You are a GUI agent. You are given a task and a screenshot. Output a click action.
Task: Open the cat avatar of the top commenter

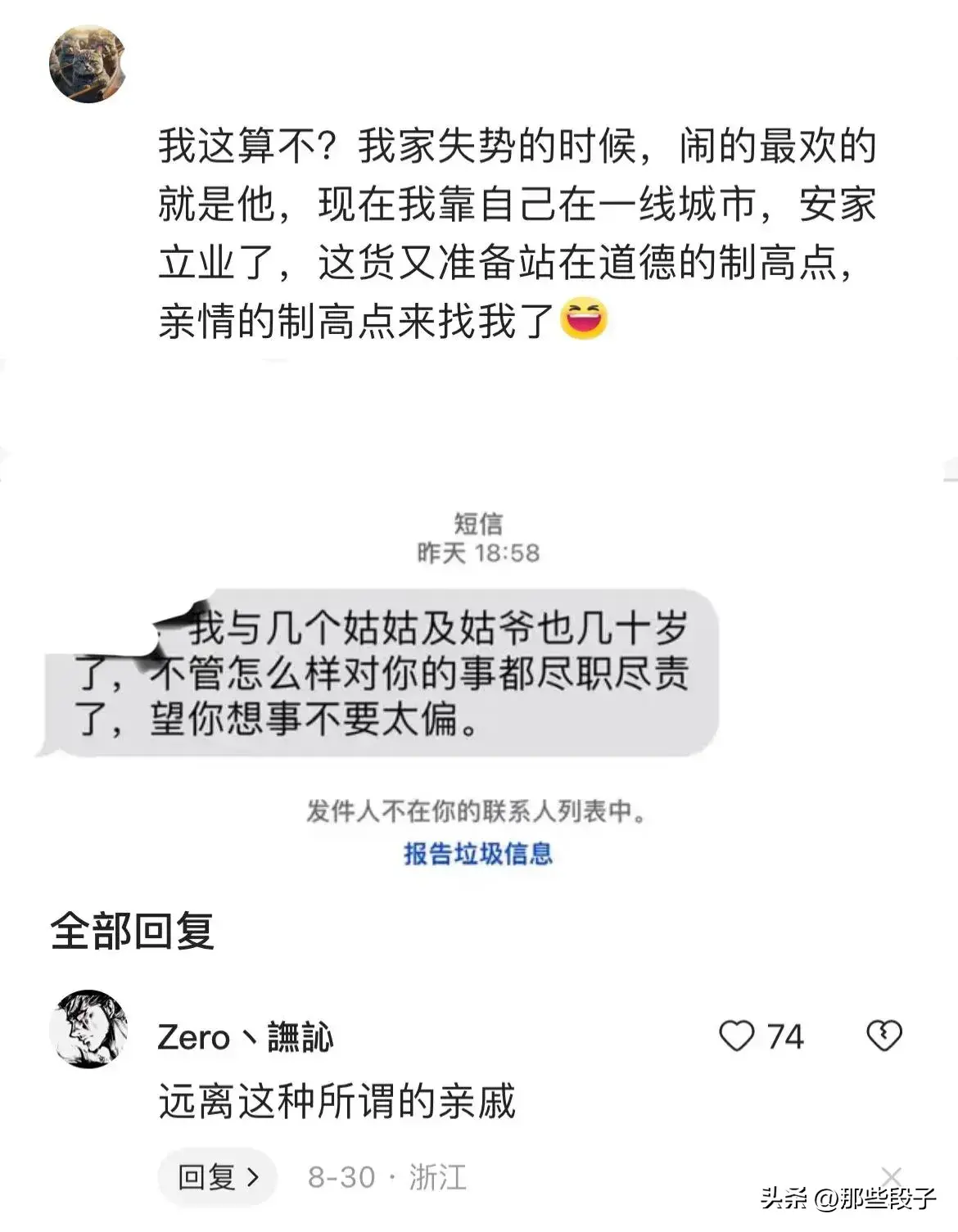(x=88, y=64)
